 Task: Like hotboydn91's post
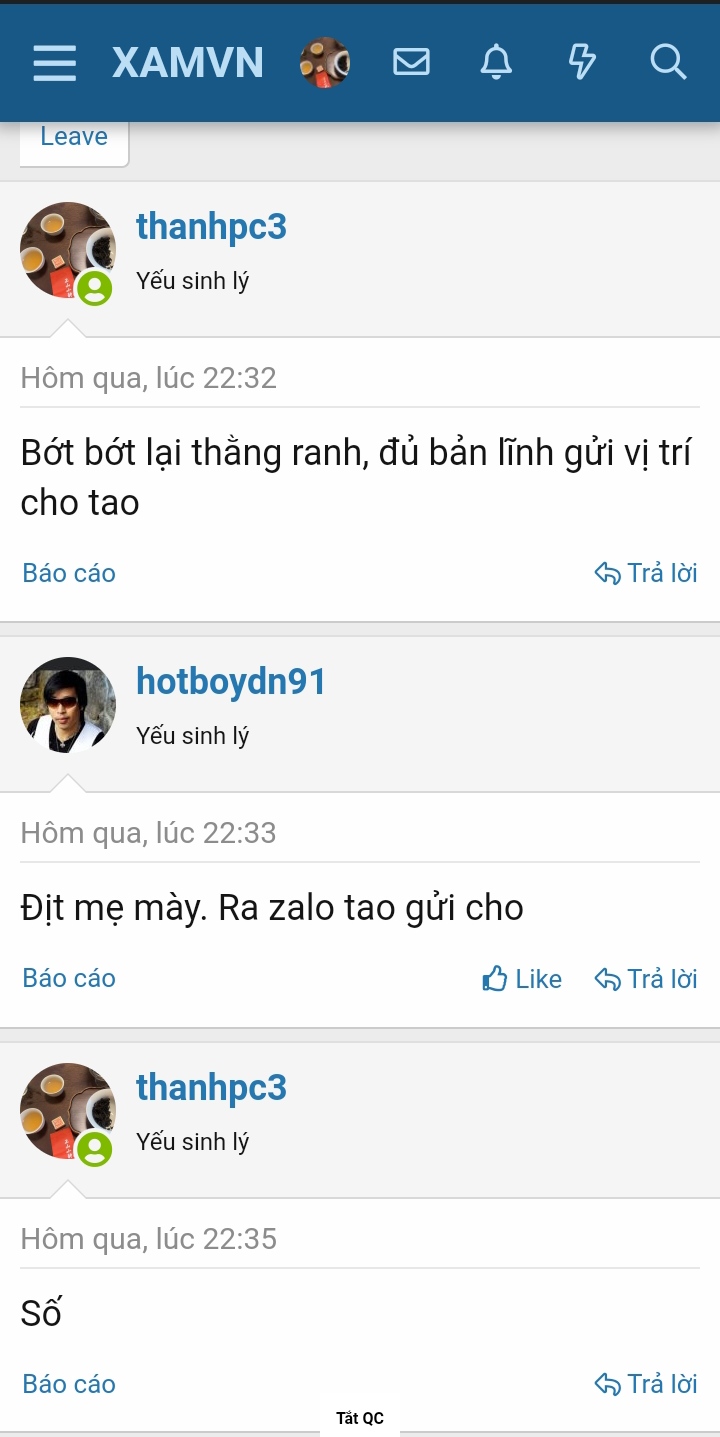(x=522, y=979)
